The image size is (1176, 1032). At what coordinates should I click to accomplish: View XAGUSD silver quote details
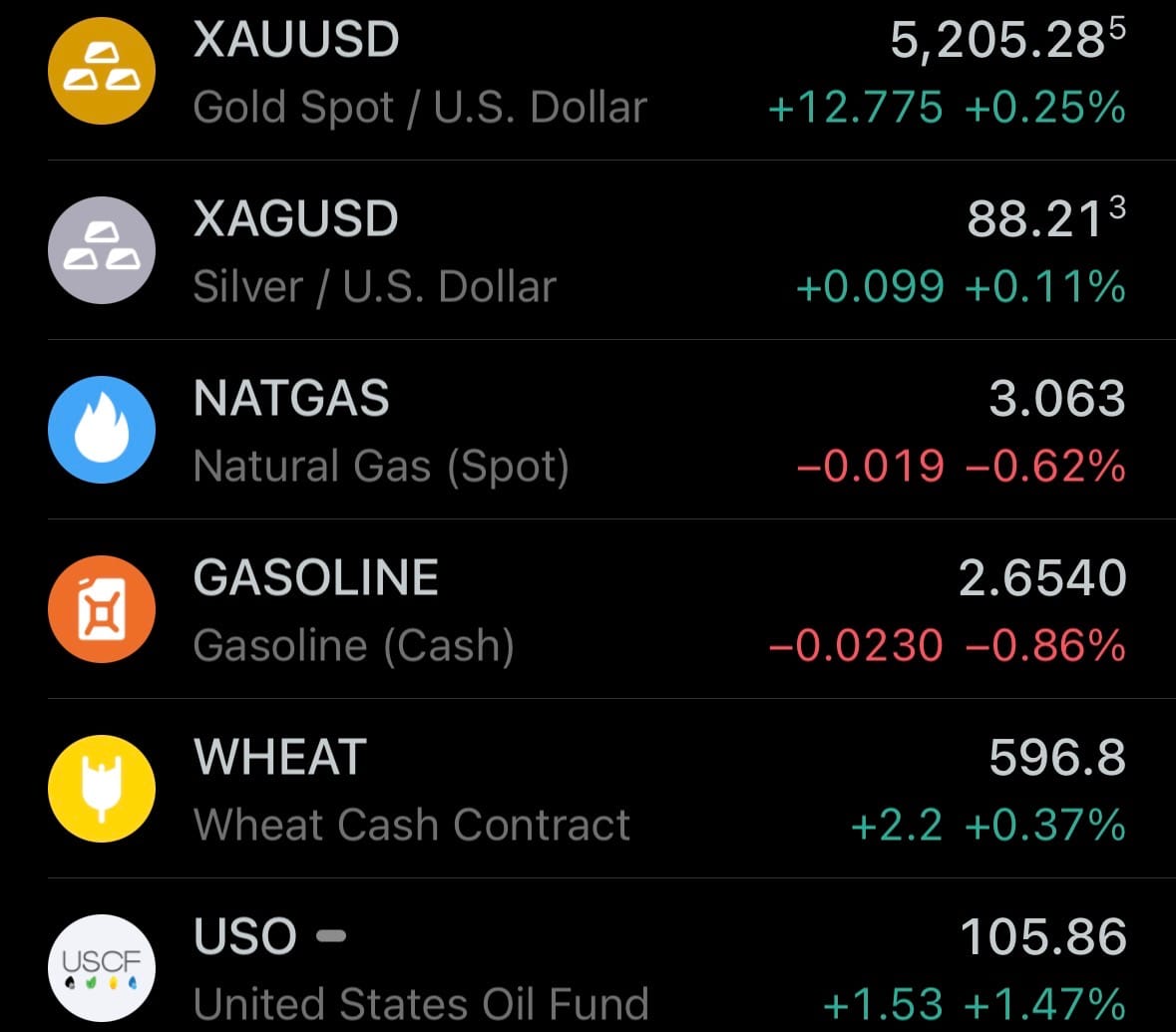coord(588,251)
